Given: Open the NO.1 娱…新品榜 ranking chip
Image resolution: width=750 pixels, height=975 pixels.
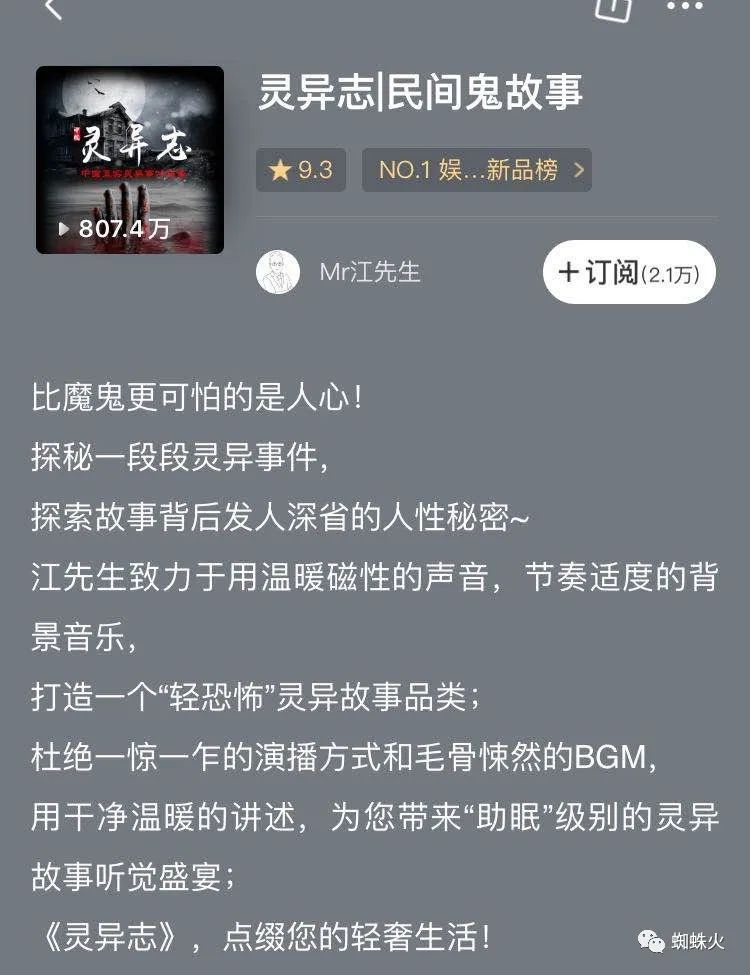Looking at the screenshot, I should point(476,170).
